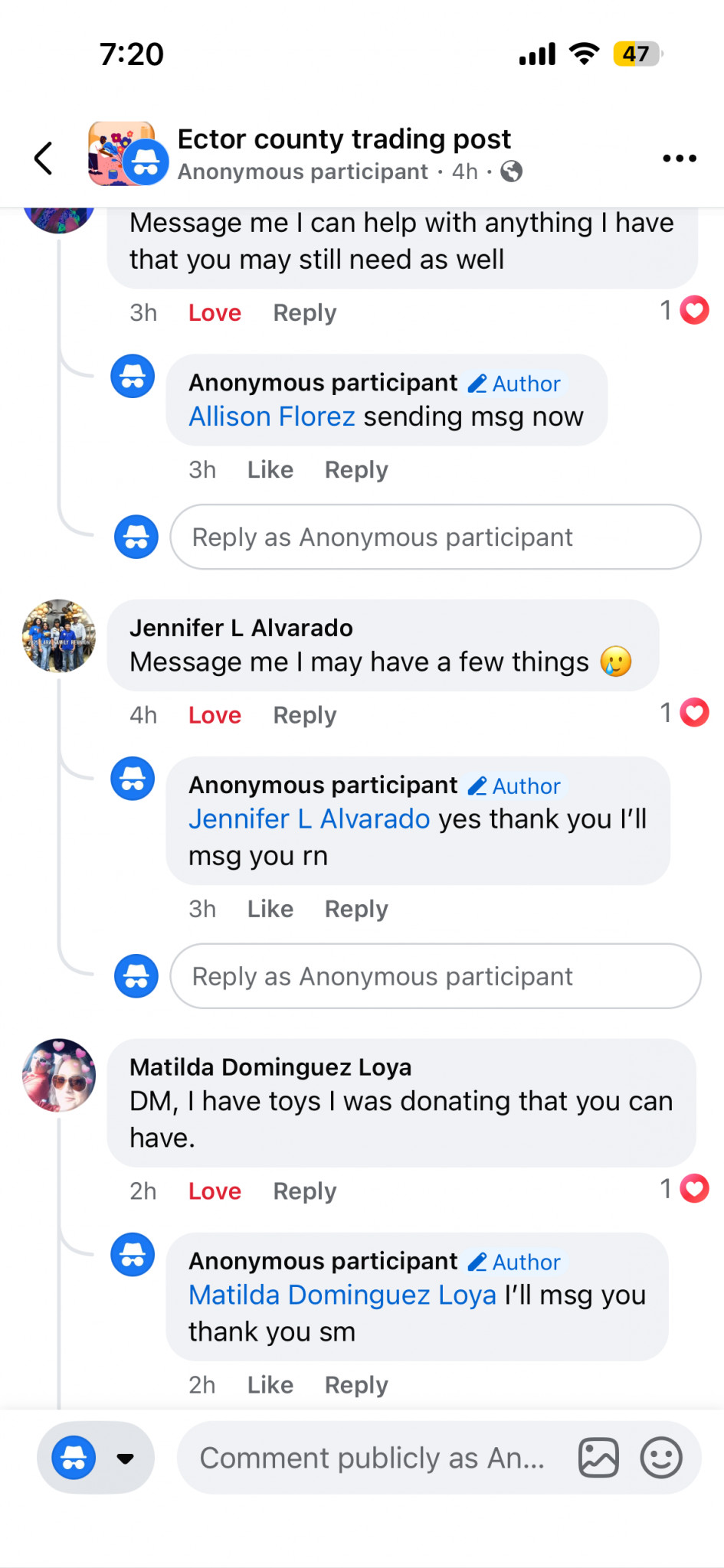724x1568 pixels.
Task: View Jennifer L Alvarado's profile picture
Action: point(59,636)
